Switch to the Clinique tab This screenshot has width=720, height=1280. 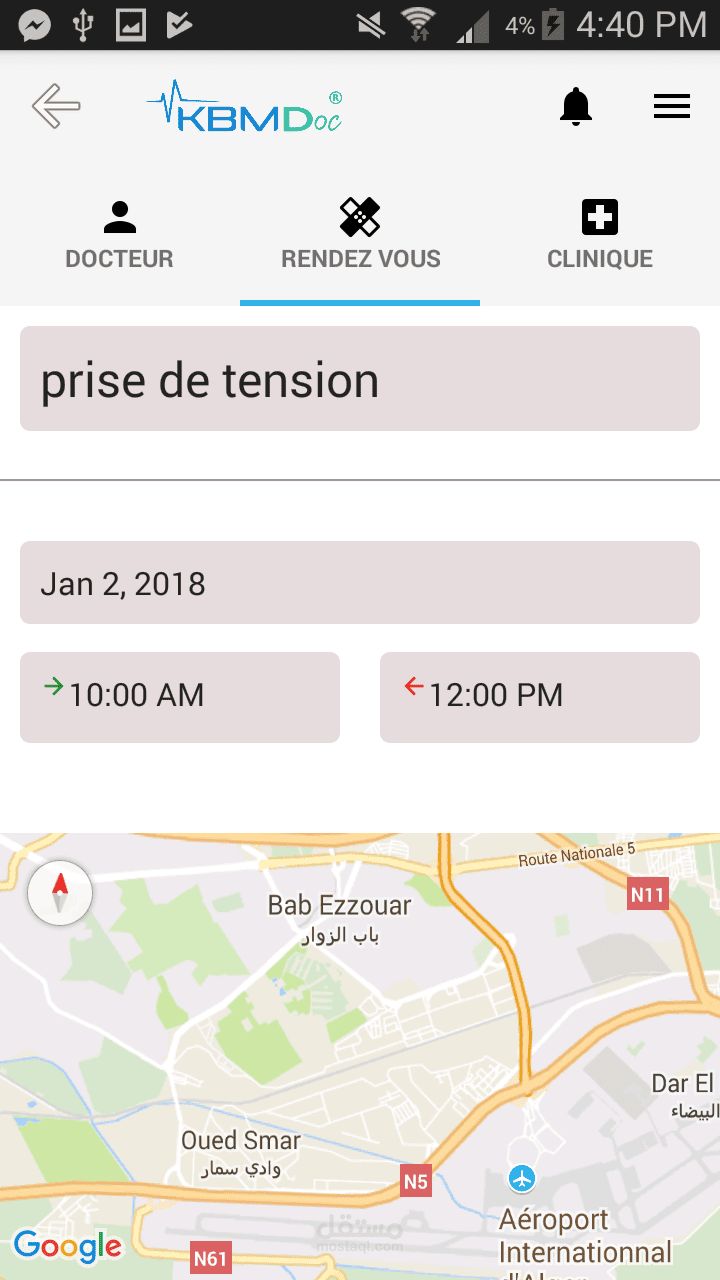pos(600,236)
